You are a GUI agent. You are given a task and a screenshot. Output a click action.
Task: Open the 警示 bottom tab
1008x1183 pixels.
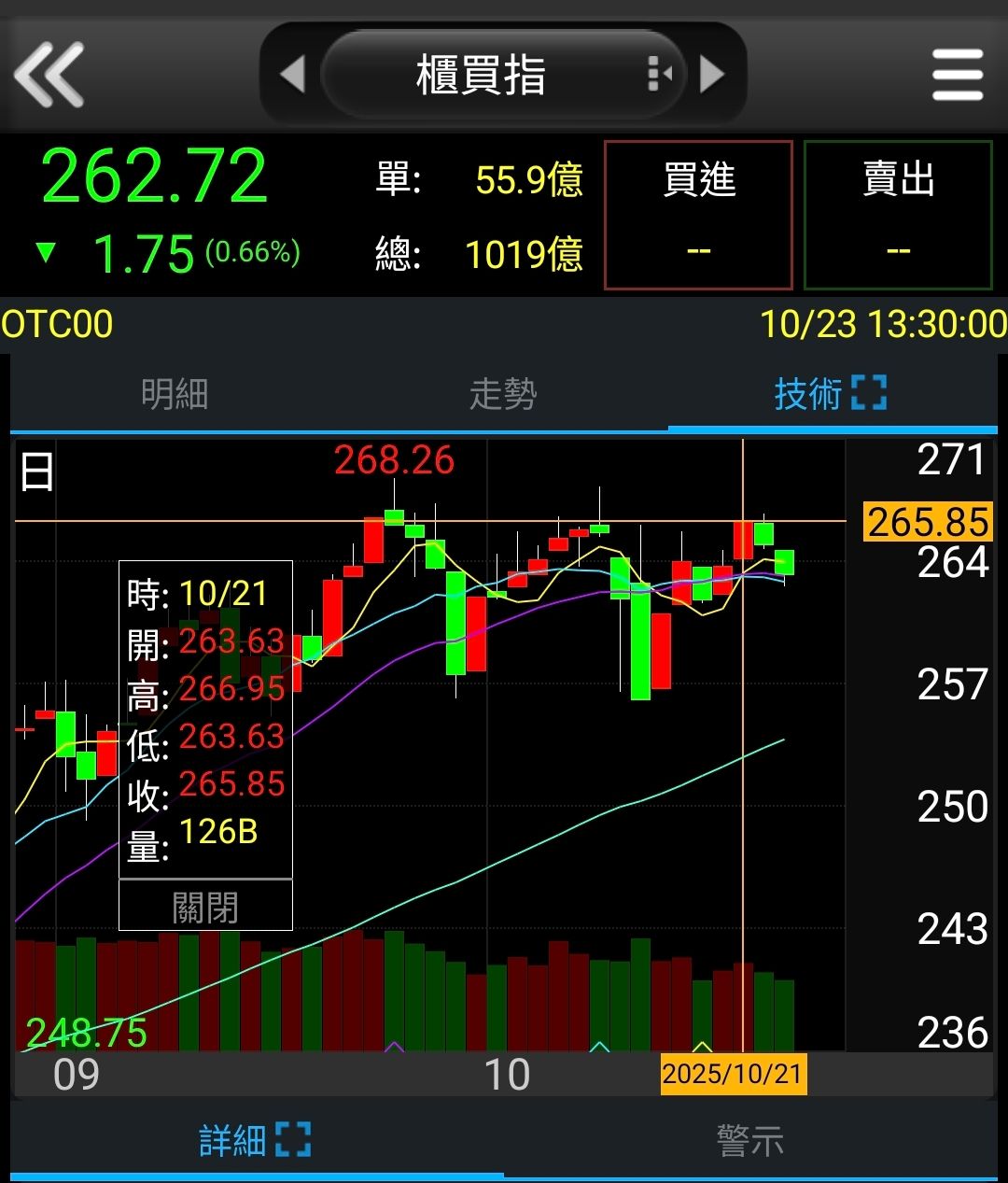[750, 1141]
